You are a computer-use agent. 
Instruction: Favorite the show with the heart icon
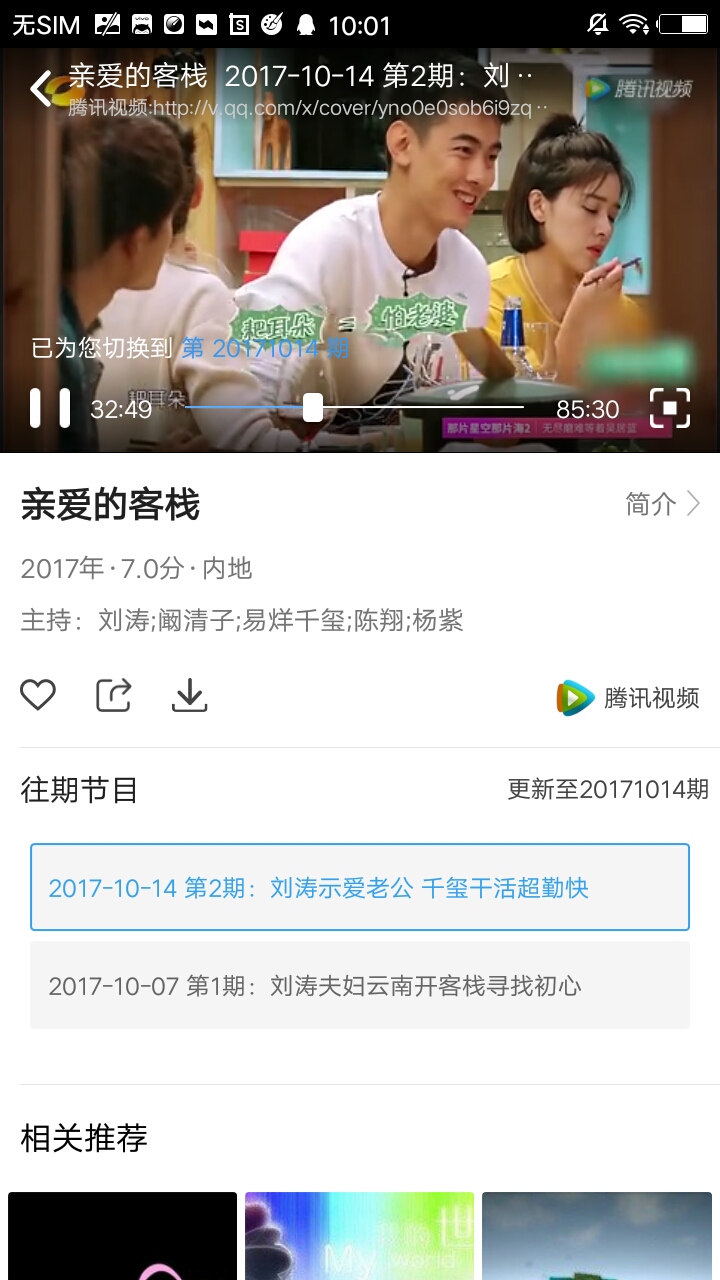tap(38, 695)
